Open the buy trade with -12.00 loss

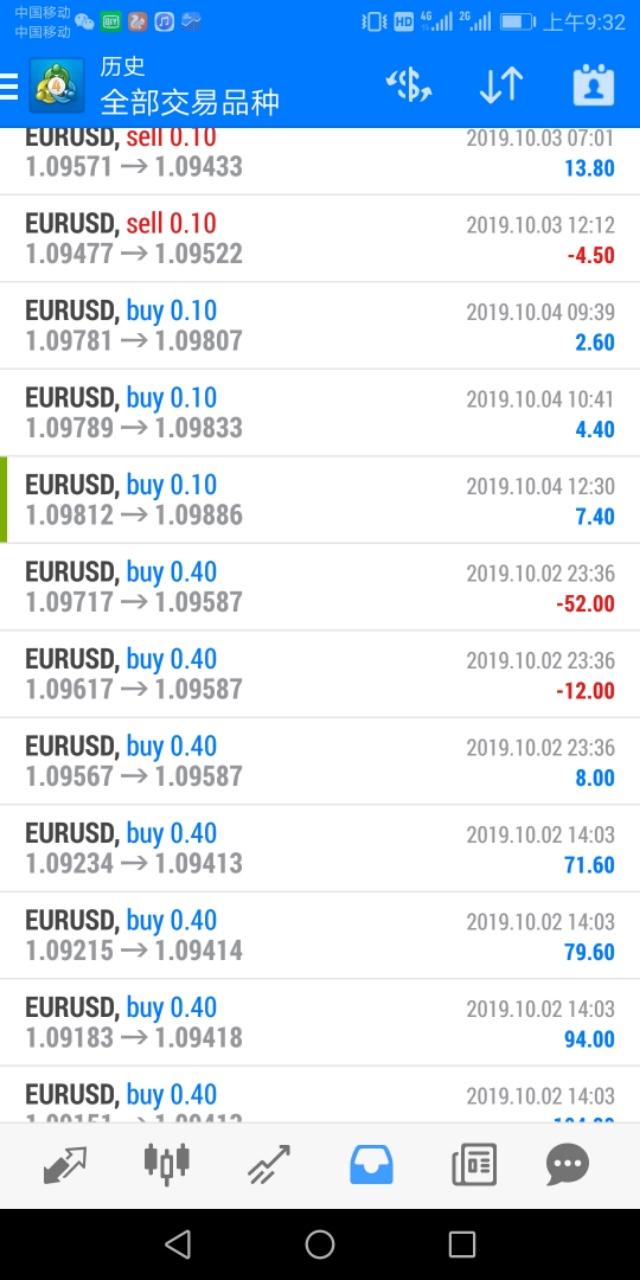click(320, 674)
